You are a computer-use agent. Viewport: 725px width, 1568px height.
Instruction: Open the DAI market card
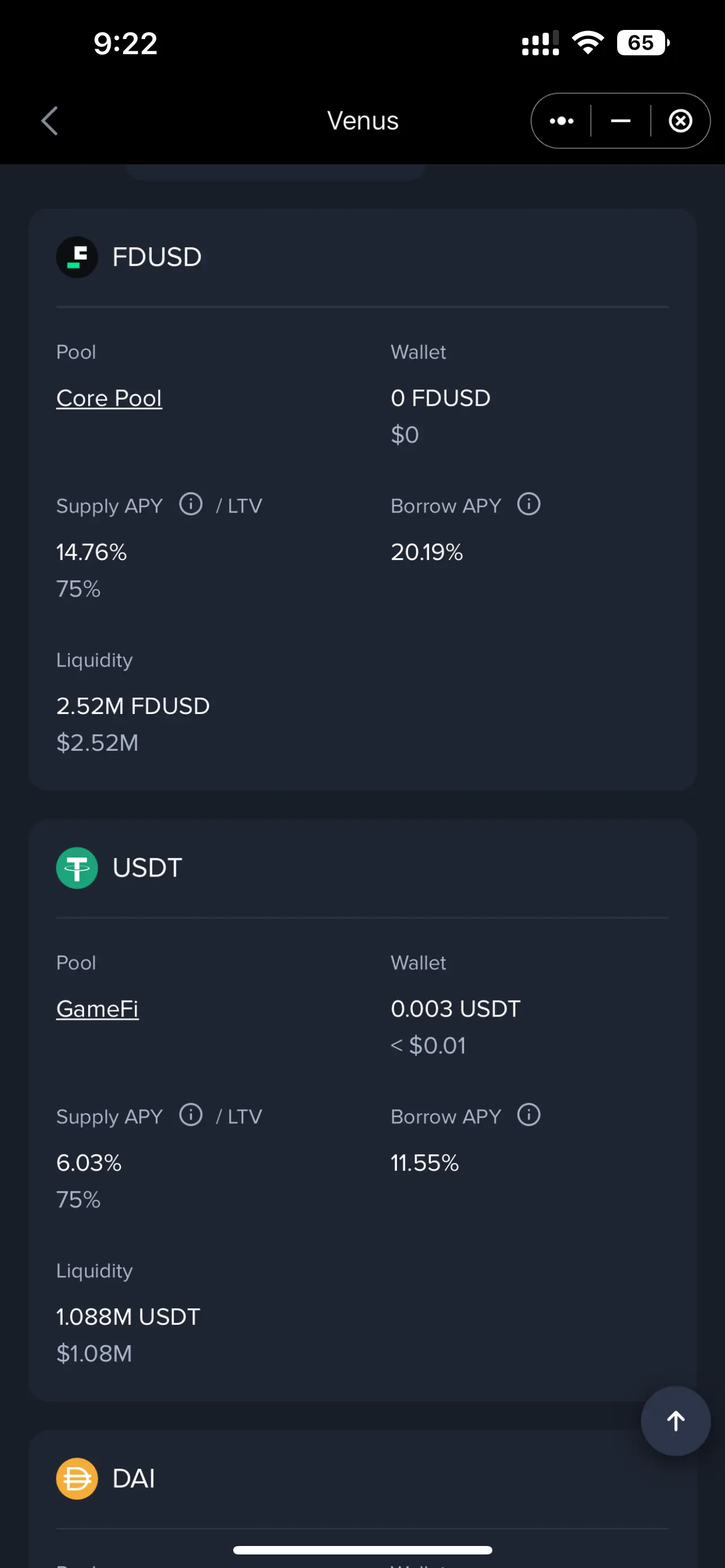tap(362, 1499)
